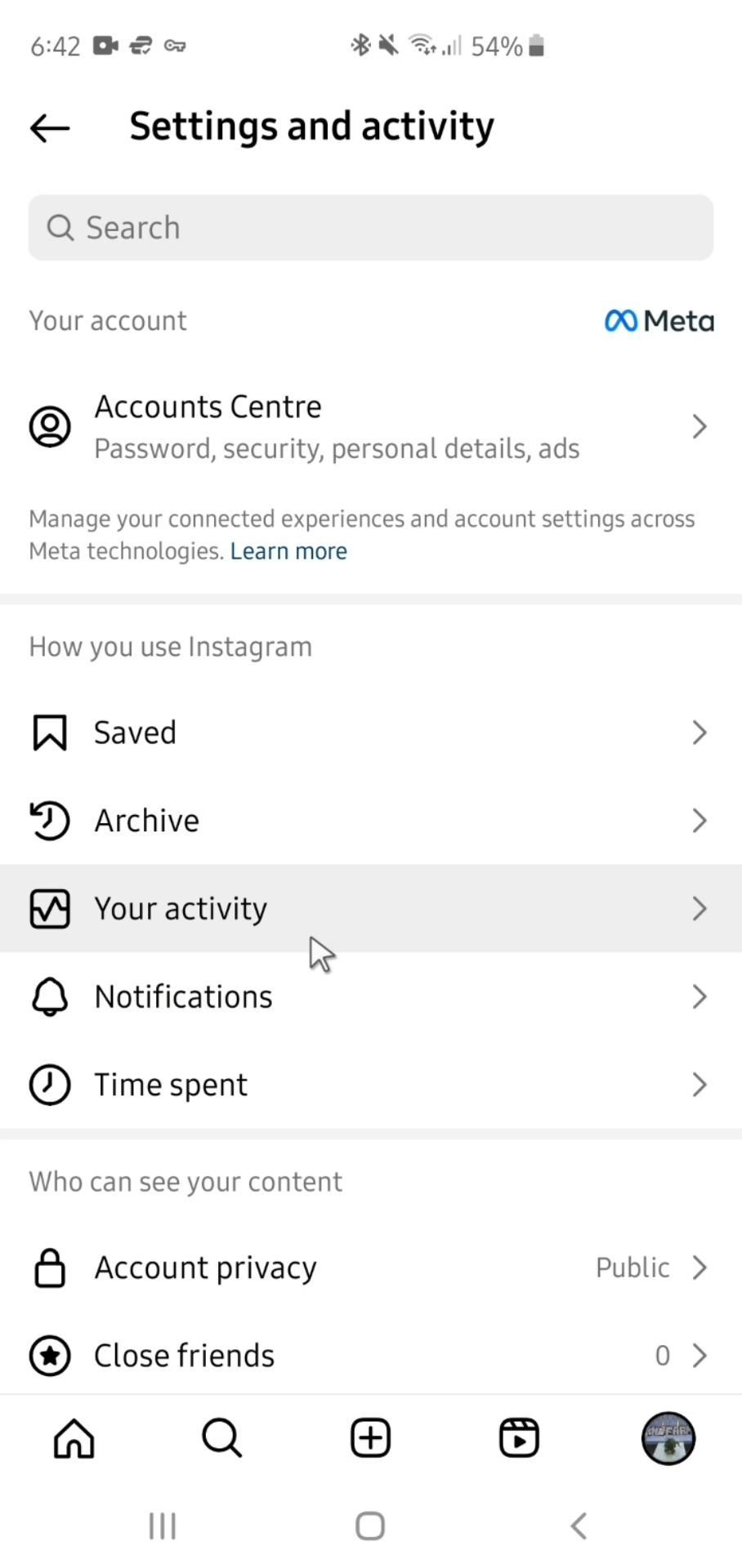The width and height of the screenshot is (742, 1568).
Task: Open the Archive row
Action: pos(370,821)
